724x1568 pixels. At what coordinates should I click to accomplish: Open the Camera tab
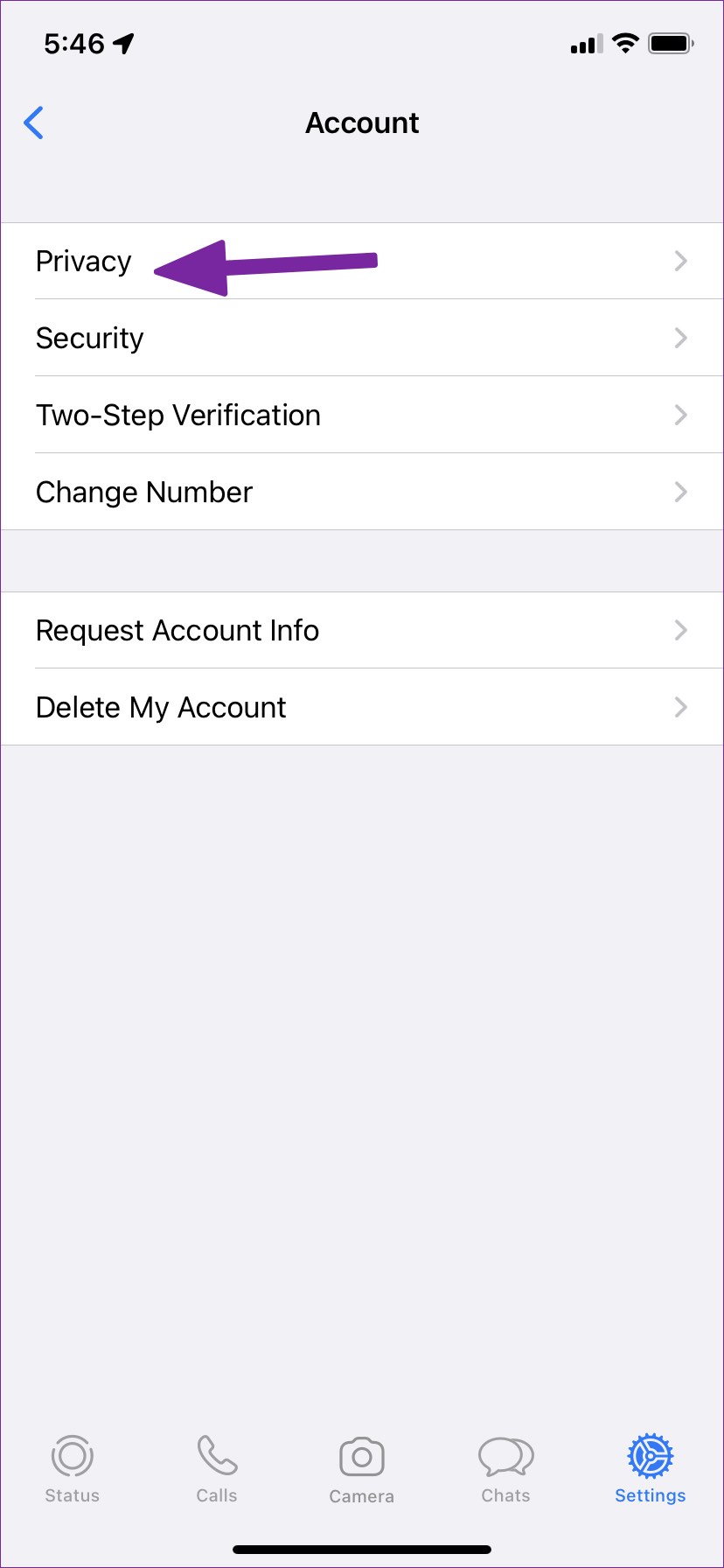pyautogui.click(x=362, y=1470)
